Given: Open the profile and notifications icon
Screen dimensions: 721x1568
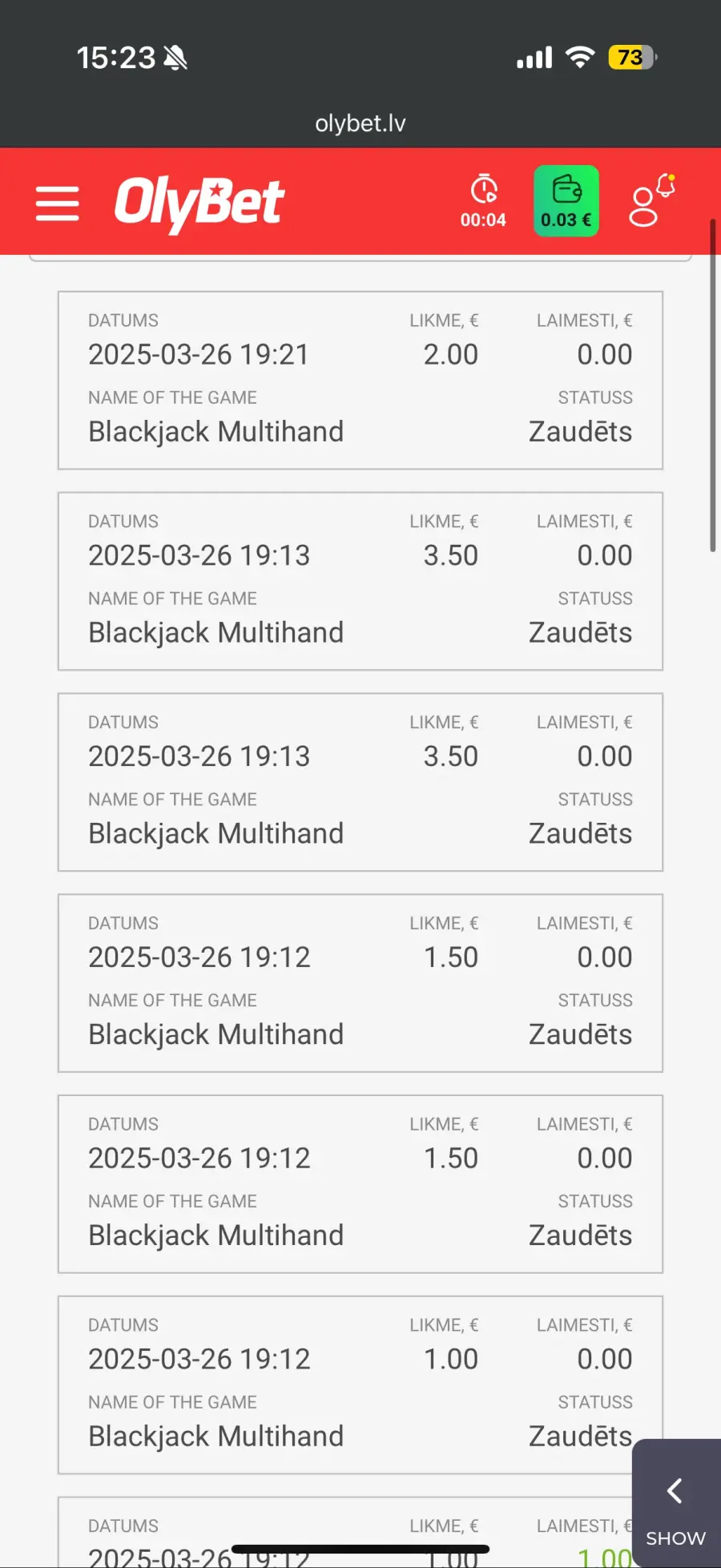Looking at the screenshot, I should click(651, 201).
